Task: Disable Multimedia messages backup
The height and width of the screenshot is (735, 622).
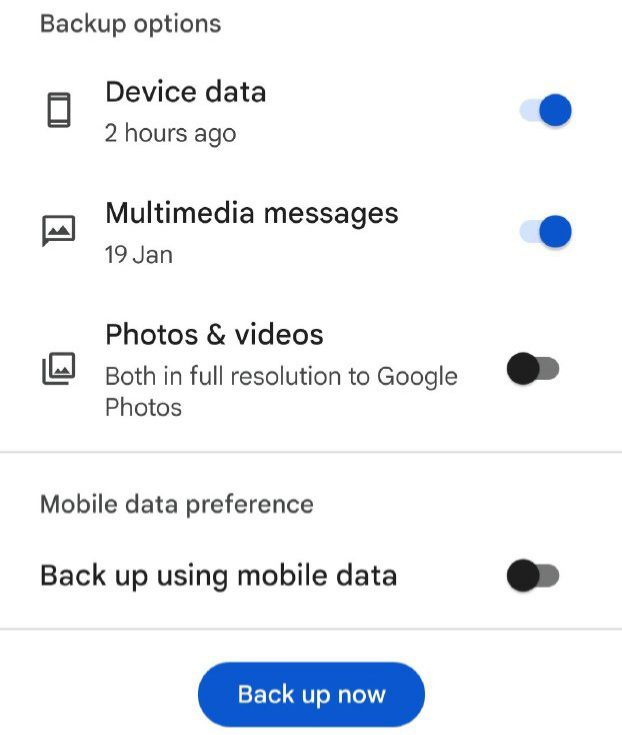Action: click(545, 232)
